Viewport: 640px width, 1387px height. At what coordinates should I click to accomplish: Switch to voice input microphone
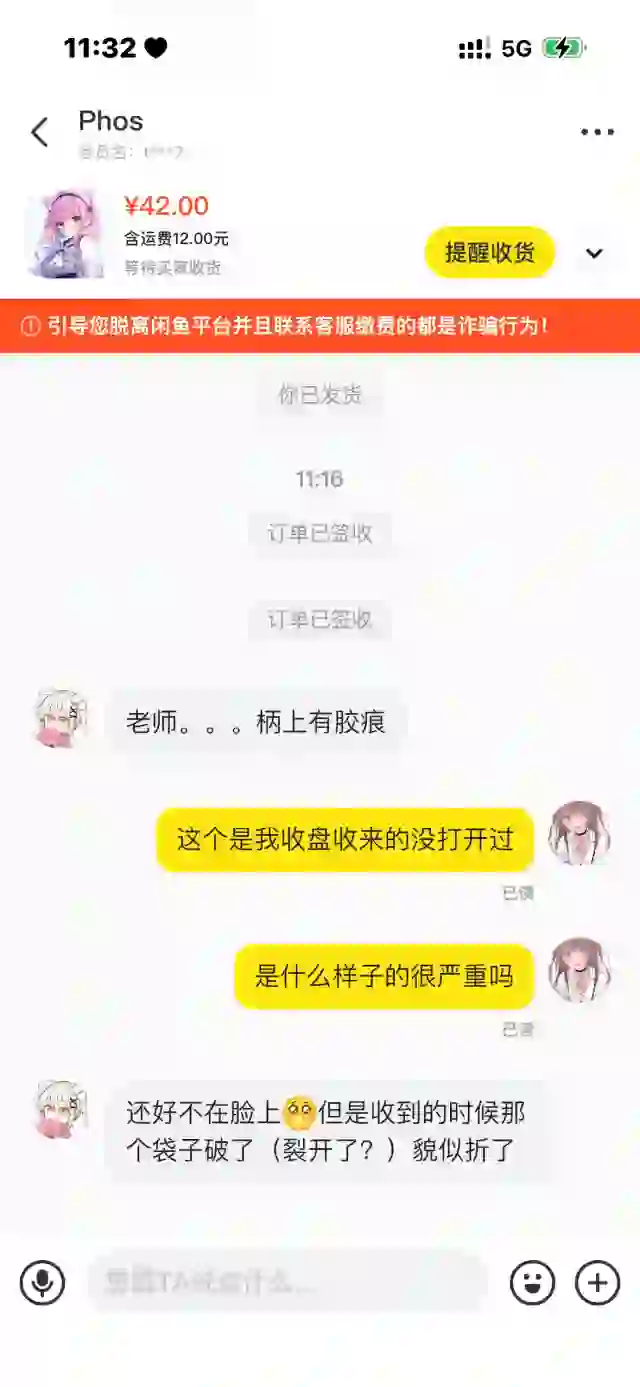pos(42,1282)
